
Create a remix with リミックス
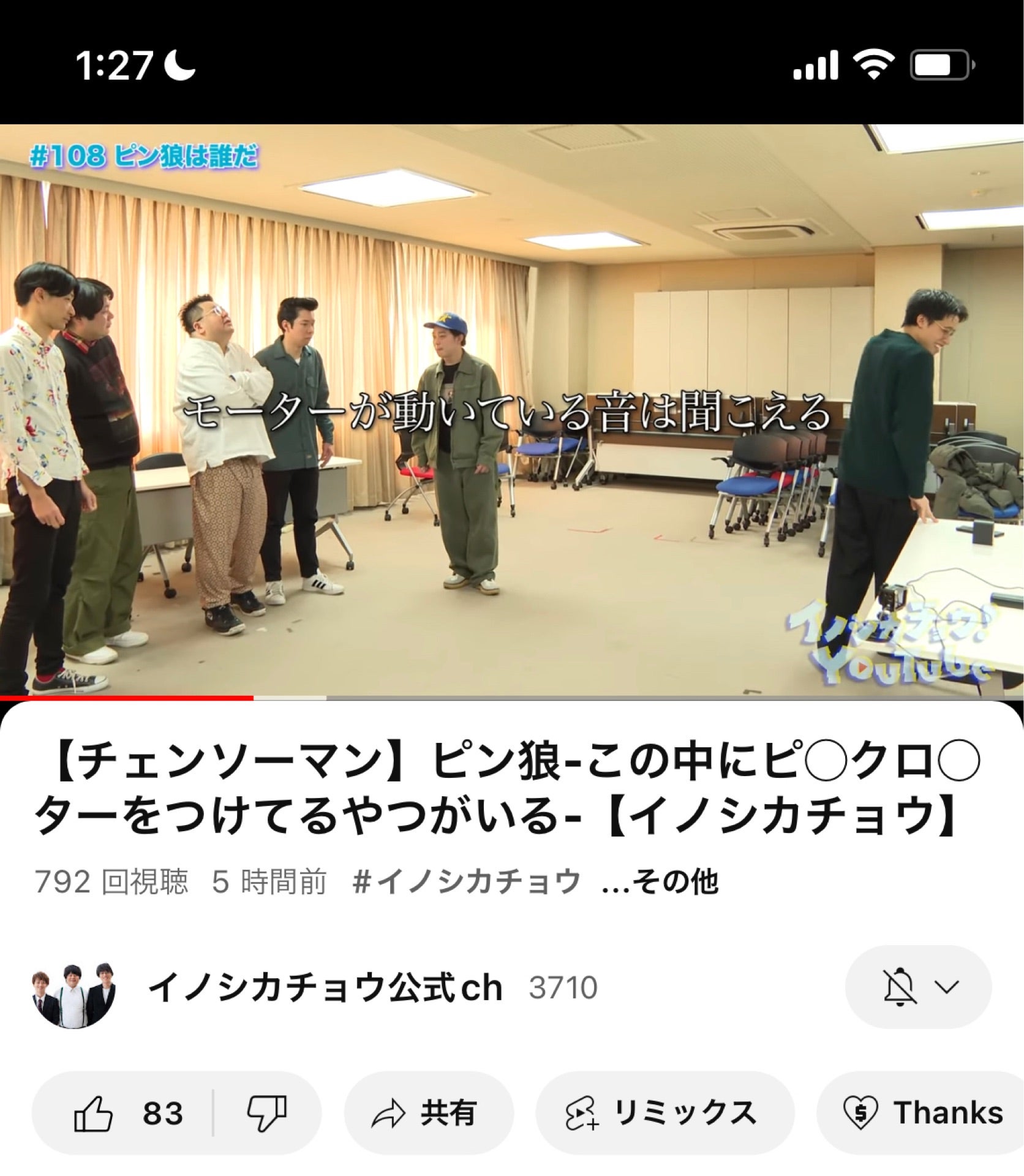pyautogui.click(x=662, y=1113)
